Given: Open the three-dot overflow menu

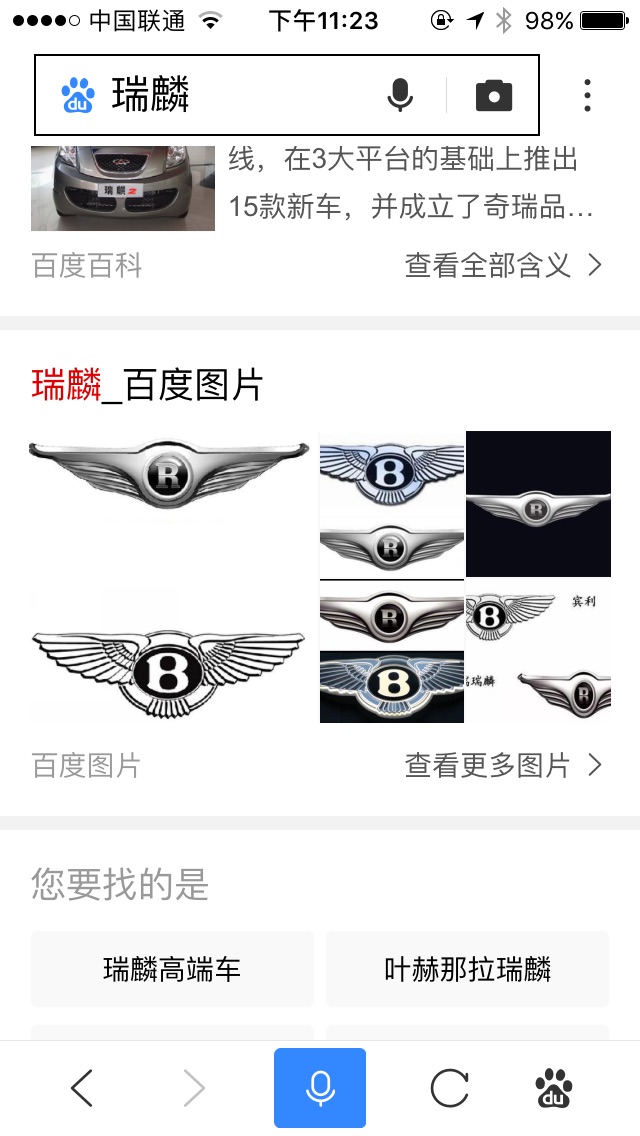Looking at the screenshot, I should point(587,95).
